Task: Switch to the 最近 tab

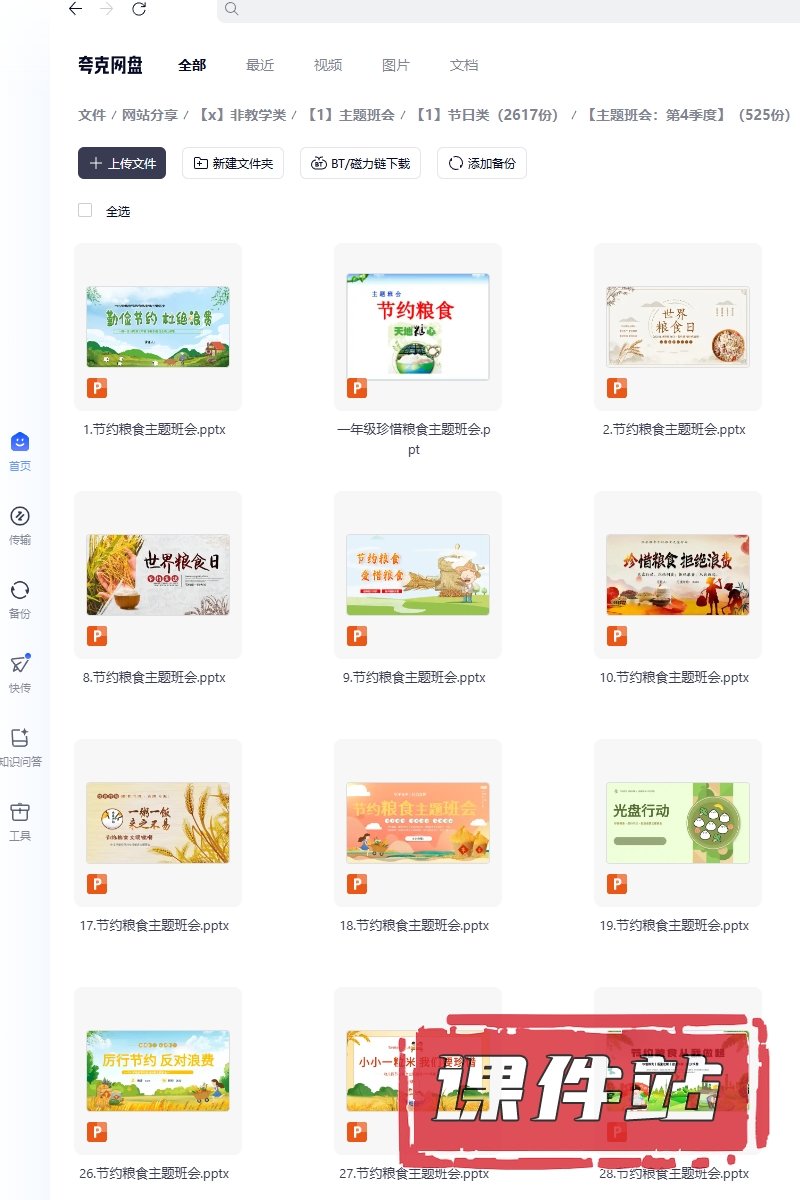Action: 260,65
